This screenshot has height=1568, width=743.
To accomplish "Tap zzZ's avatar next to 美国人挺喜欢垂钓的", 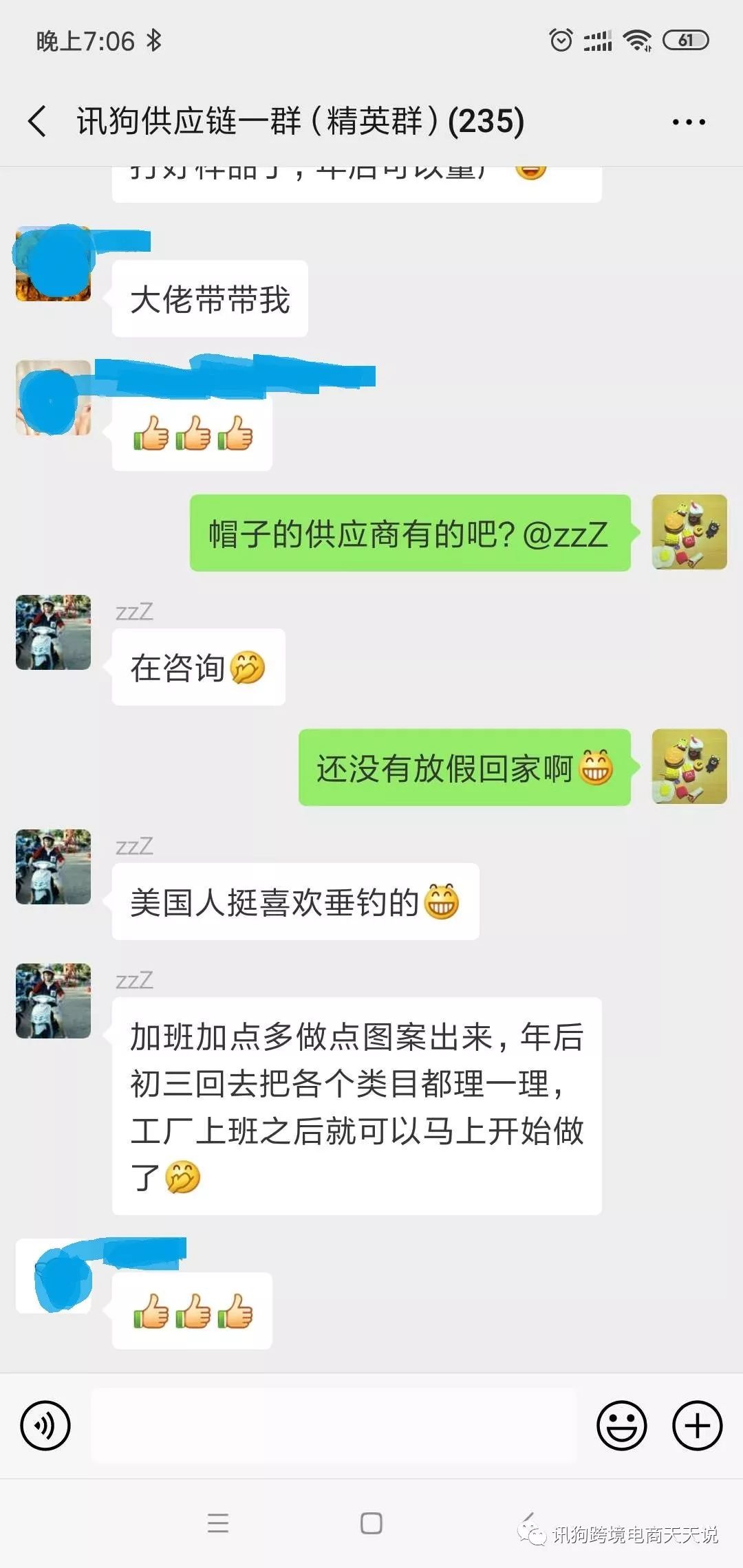I will tap(54, 867).
